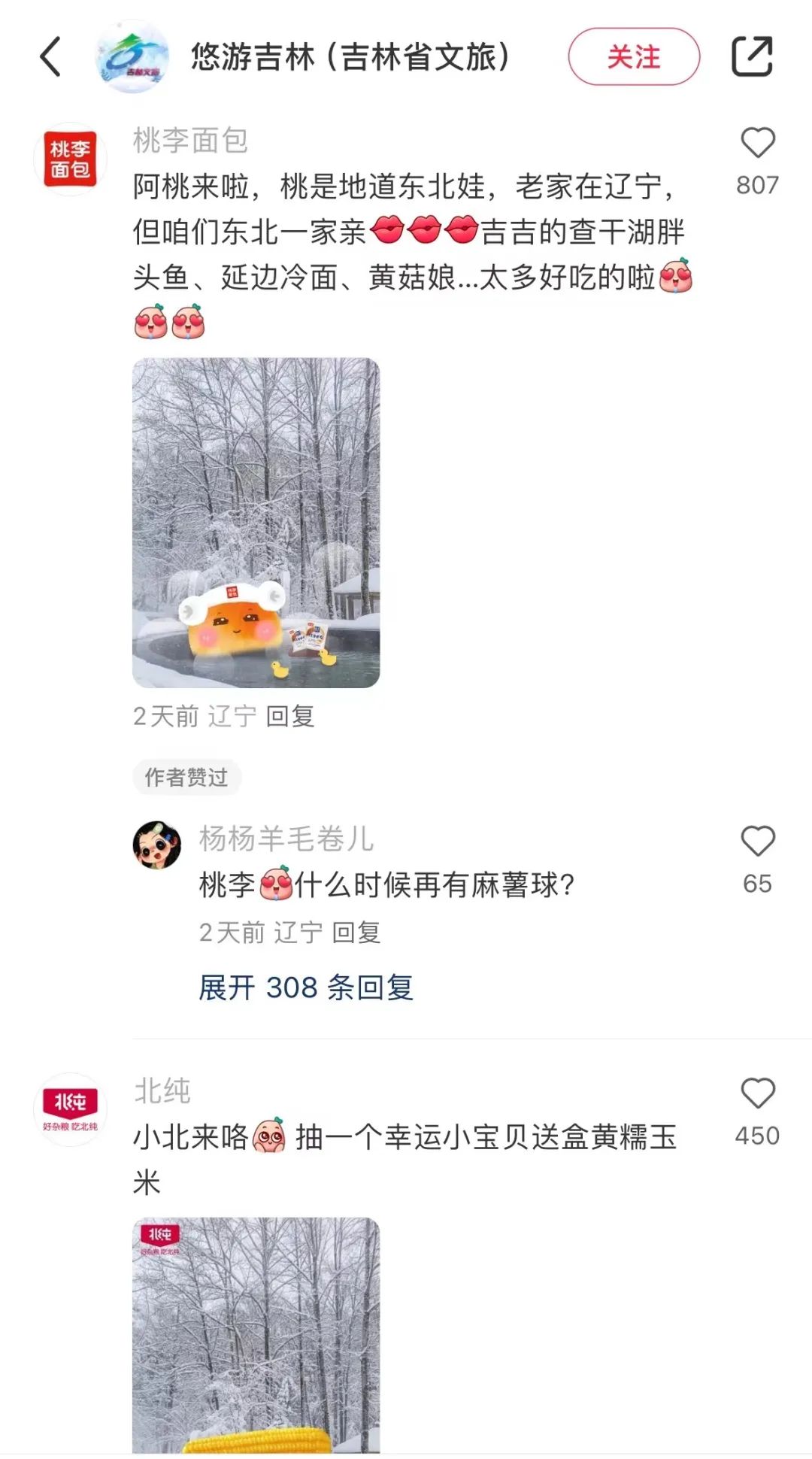Expand 308 more replies

(x=305, y=987)
